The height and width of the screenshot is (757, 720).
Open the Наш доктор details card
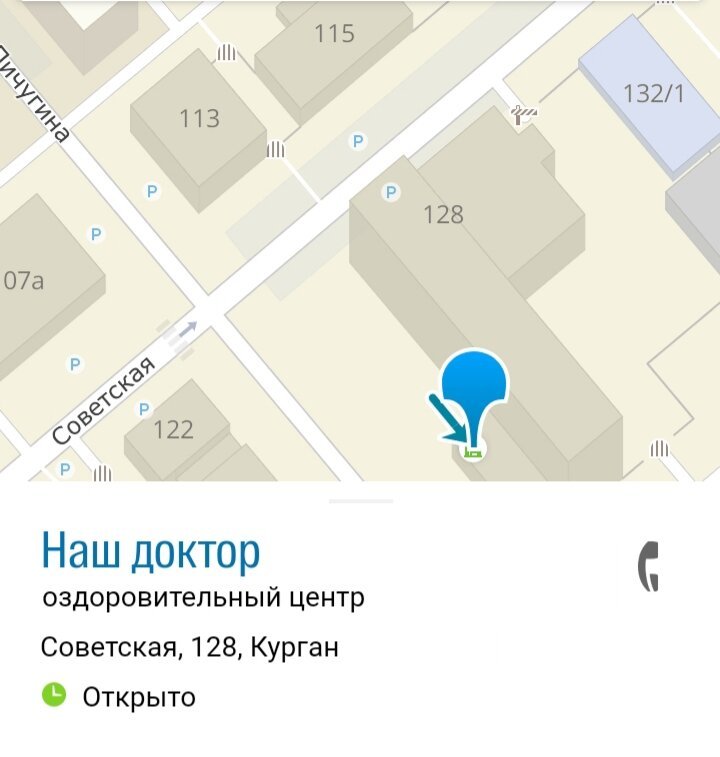150,552
